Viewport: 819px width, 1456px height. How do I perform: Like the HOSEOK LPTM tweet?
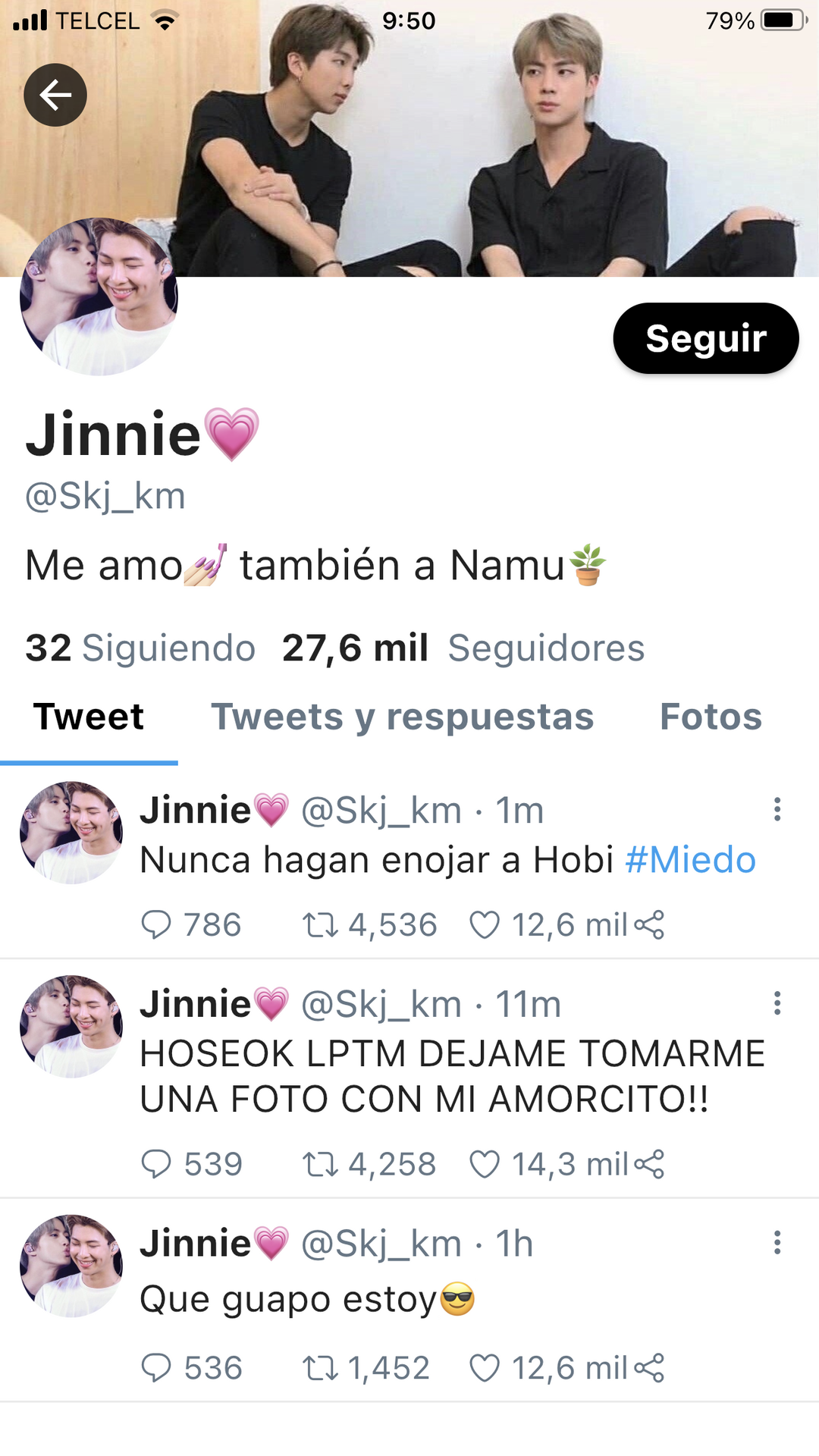point(485,1164)
